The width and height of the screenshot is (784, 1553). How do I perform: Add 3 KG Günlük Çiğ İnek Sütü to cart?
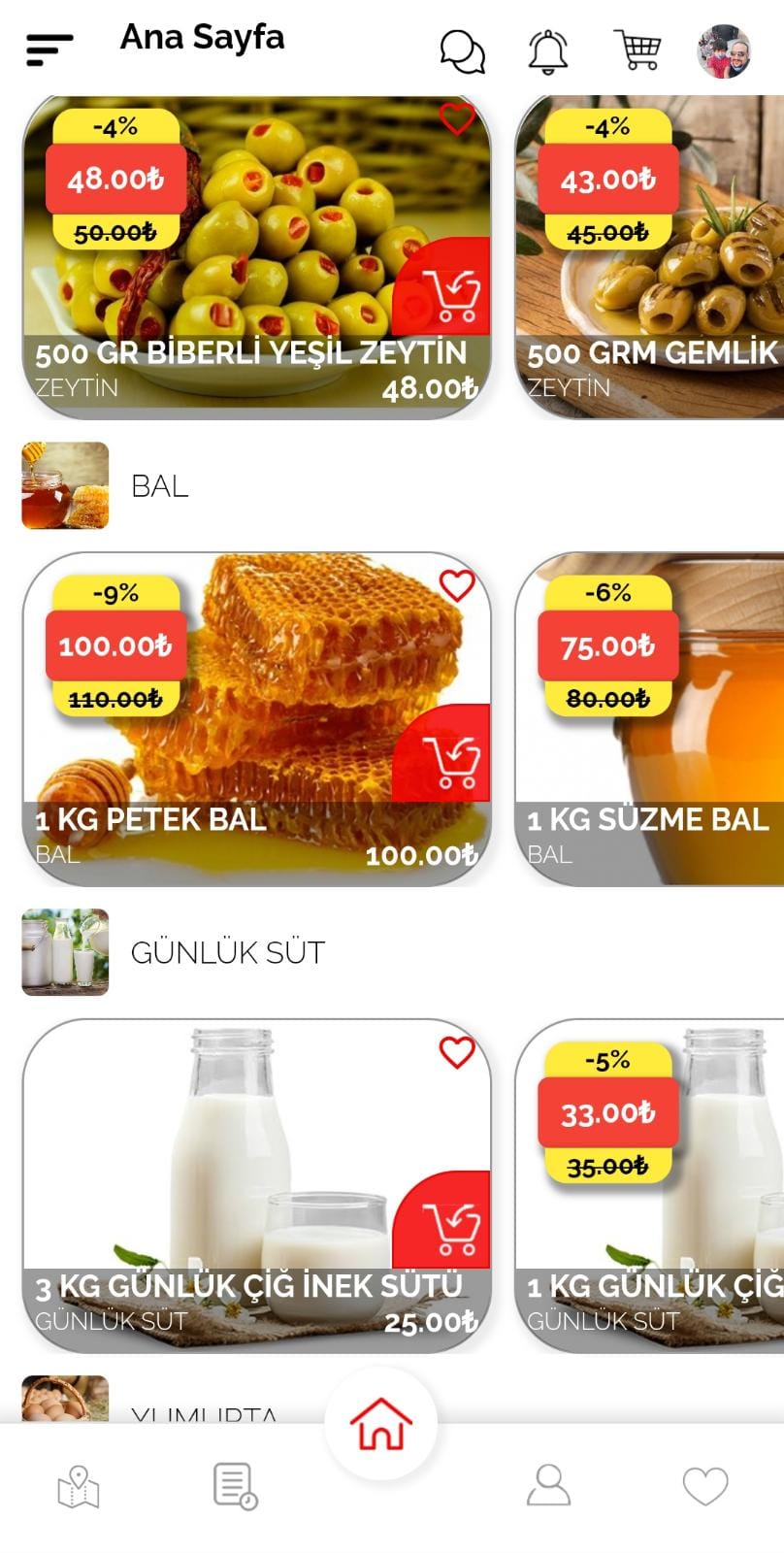pyautogui.click(x=449, y=1225)
